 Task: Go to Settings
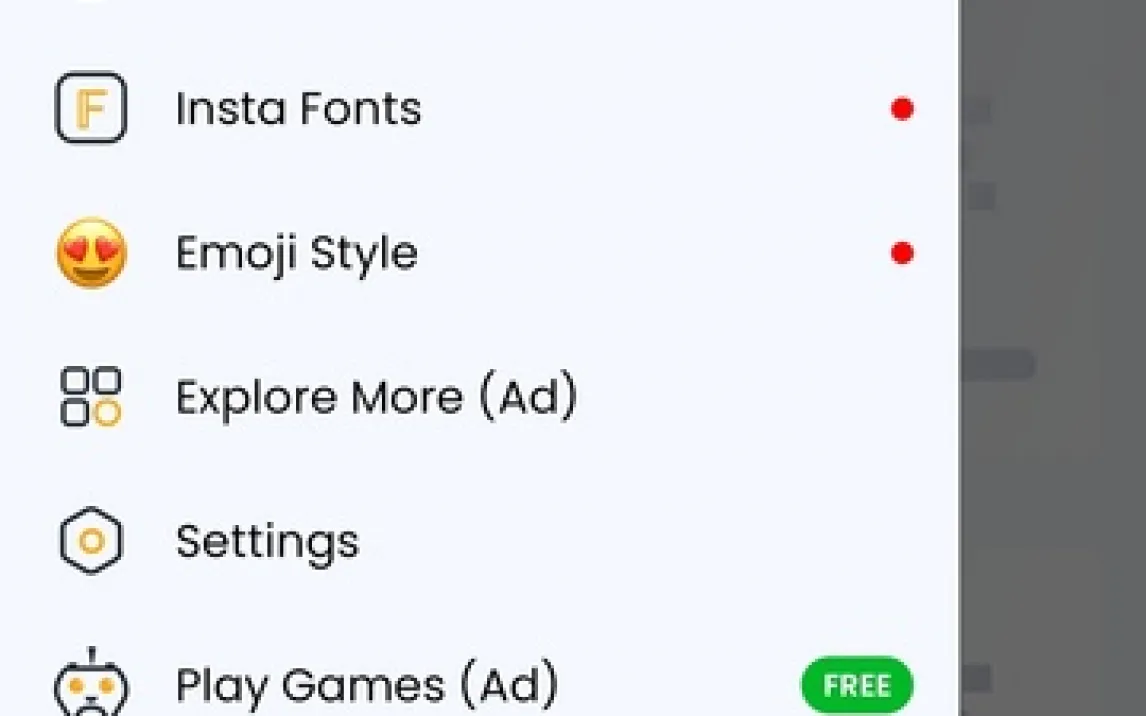coord(267,541)
